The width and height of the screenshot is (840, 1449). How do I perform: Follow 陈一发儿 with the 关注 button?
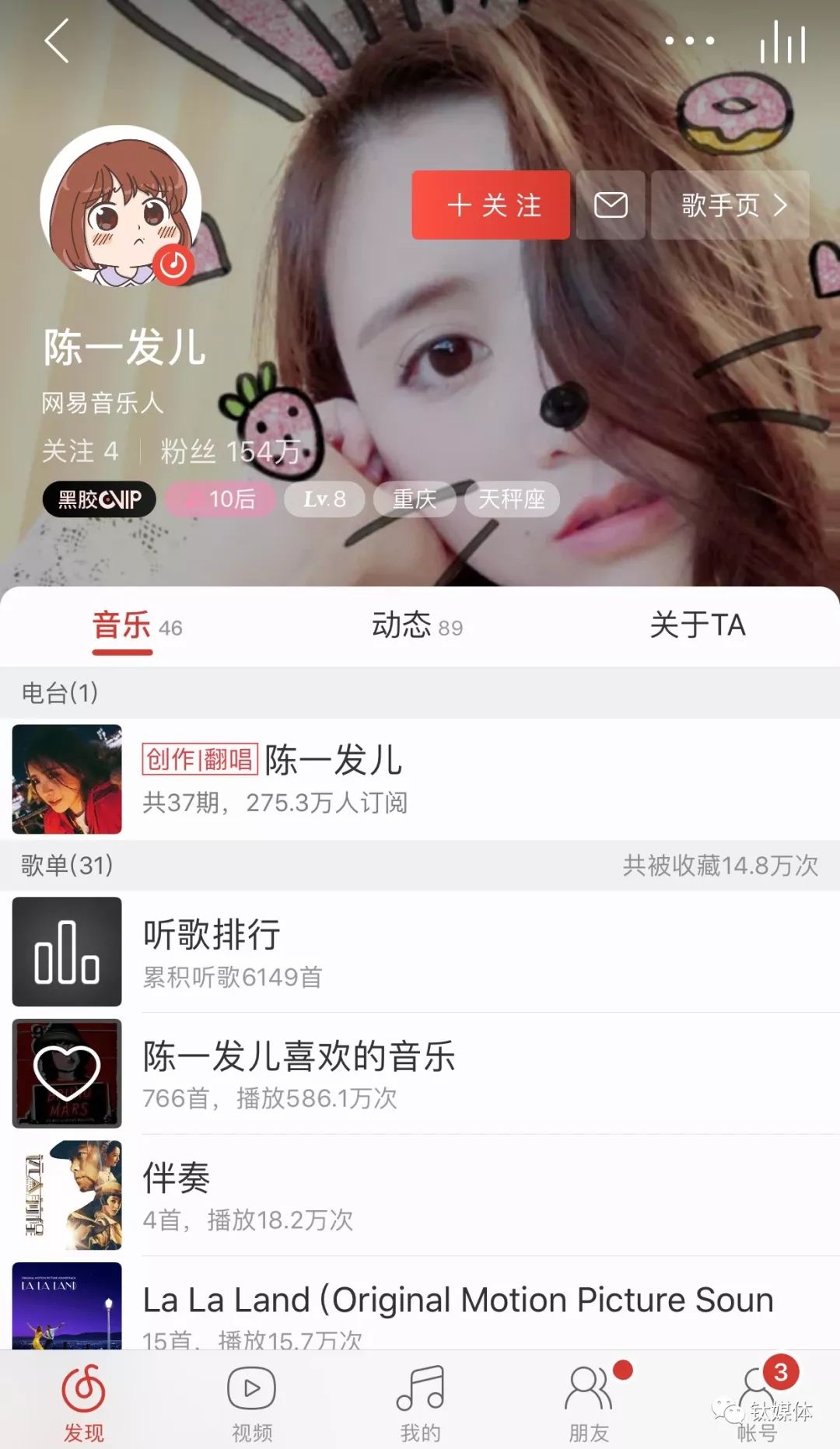point(491,205)
